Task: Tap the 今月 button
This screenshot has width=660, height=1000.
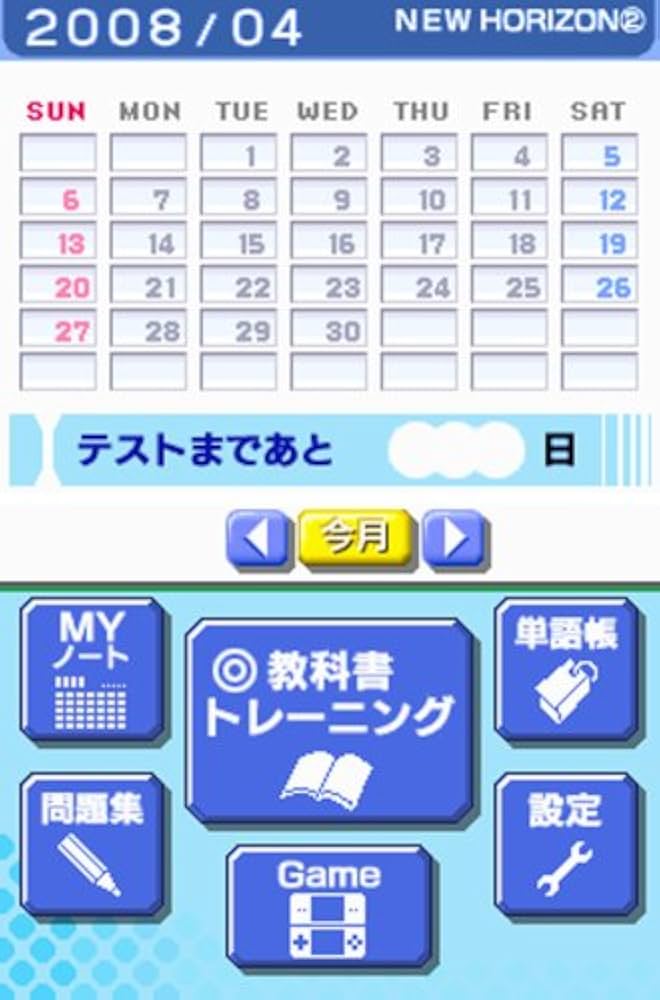Action: (356, 540)
